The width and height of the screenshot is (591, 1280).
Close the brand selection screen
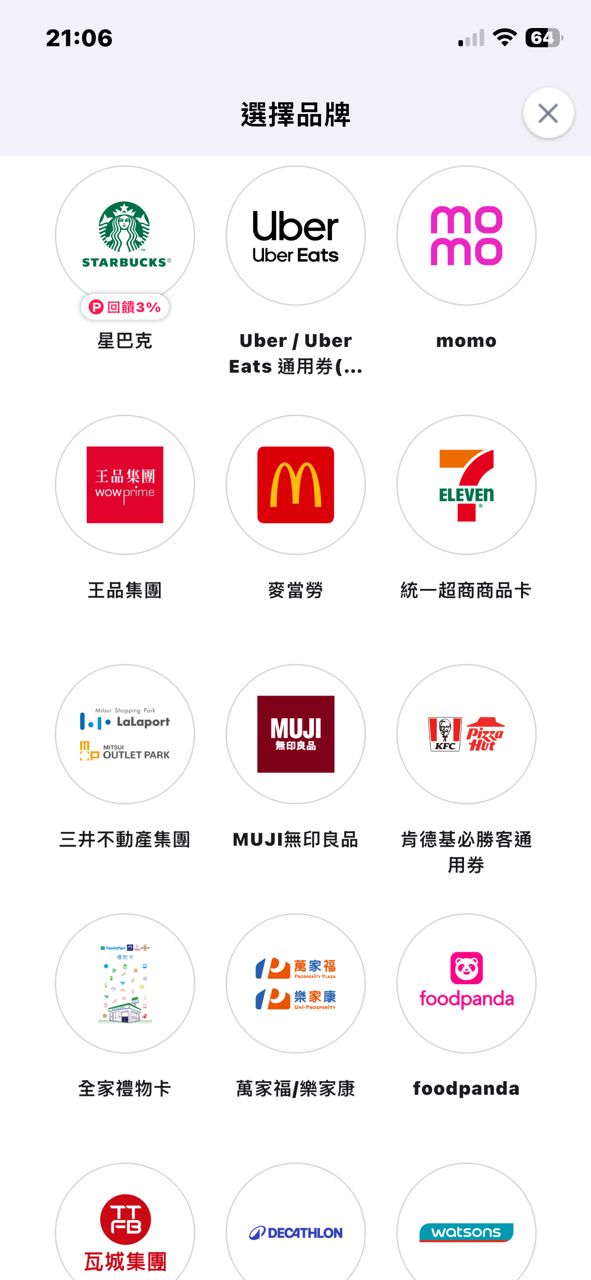(548, 114)
